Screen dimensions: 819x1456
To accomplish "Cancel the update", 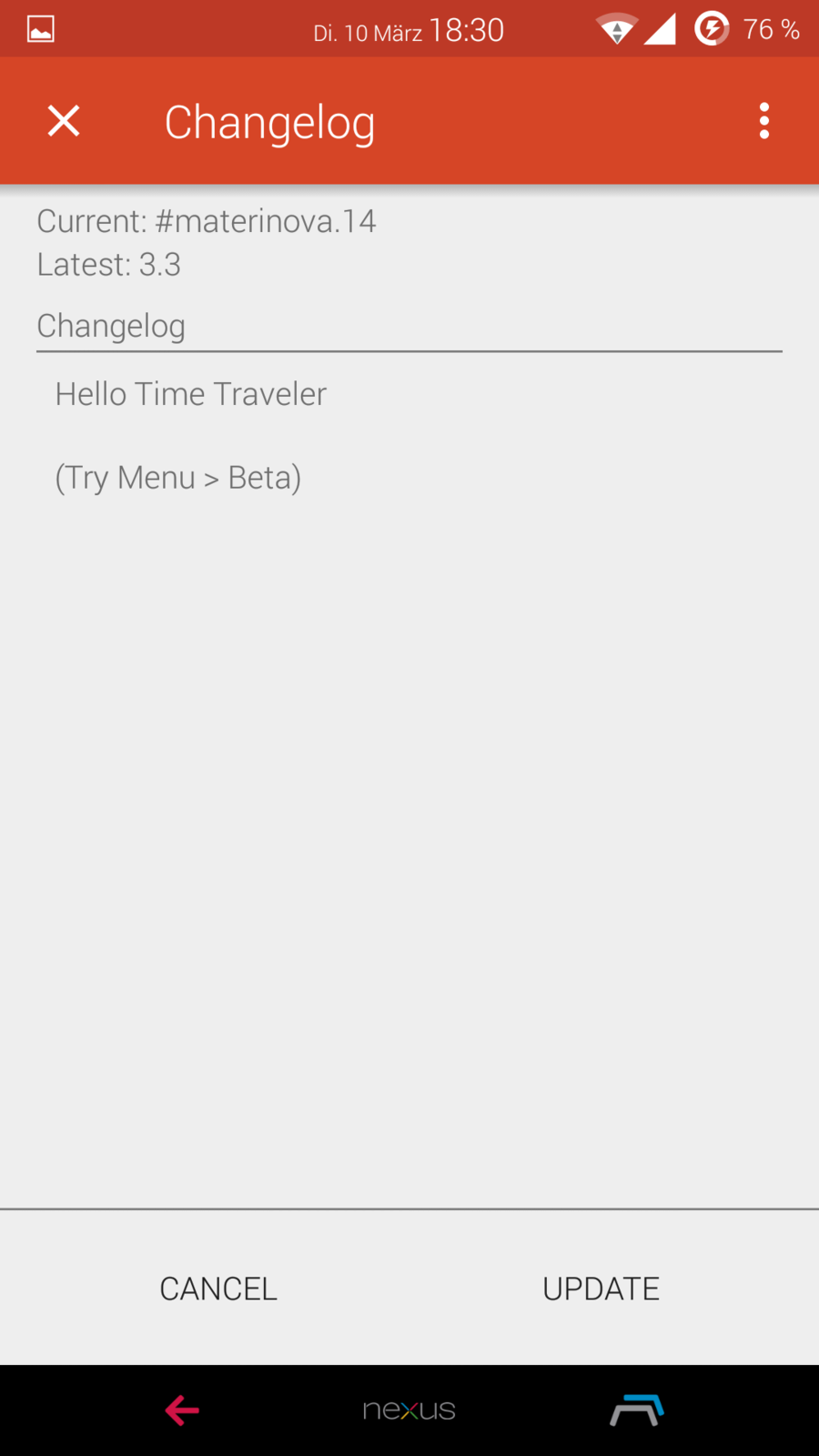I will (218, 1289).
